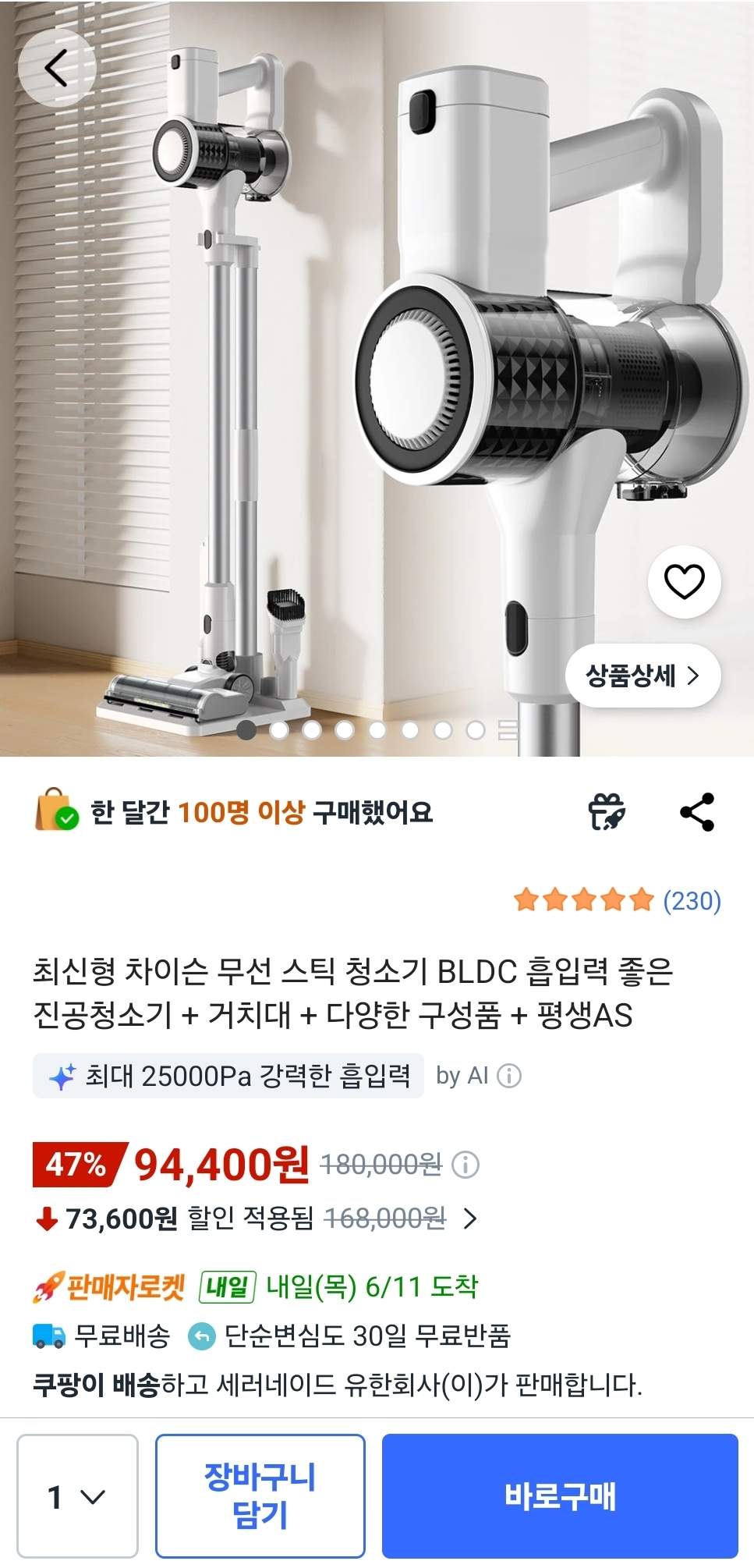Open the 230 reviews rating
The width and height of the screenshot is (754, 1568).
[x=618, y=900]
